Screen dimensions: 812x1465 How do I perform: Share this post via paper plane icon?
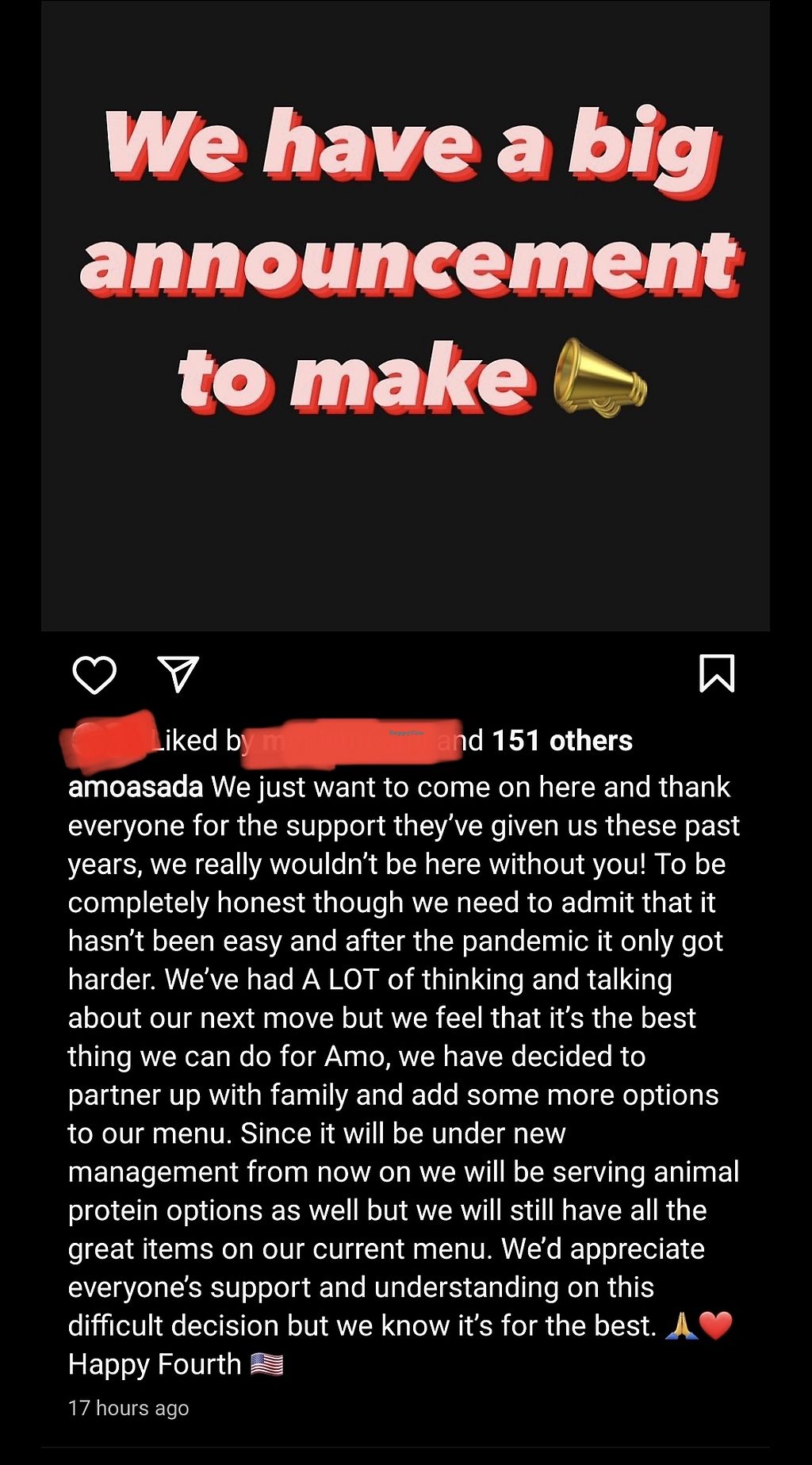(x=178, y=674)
